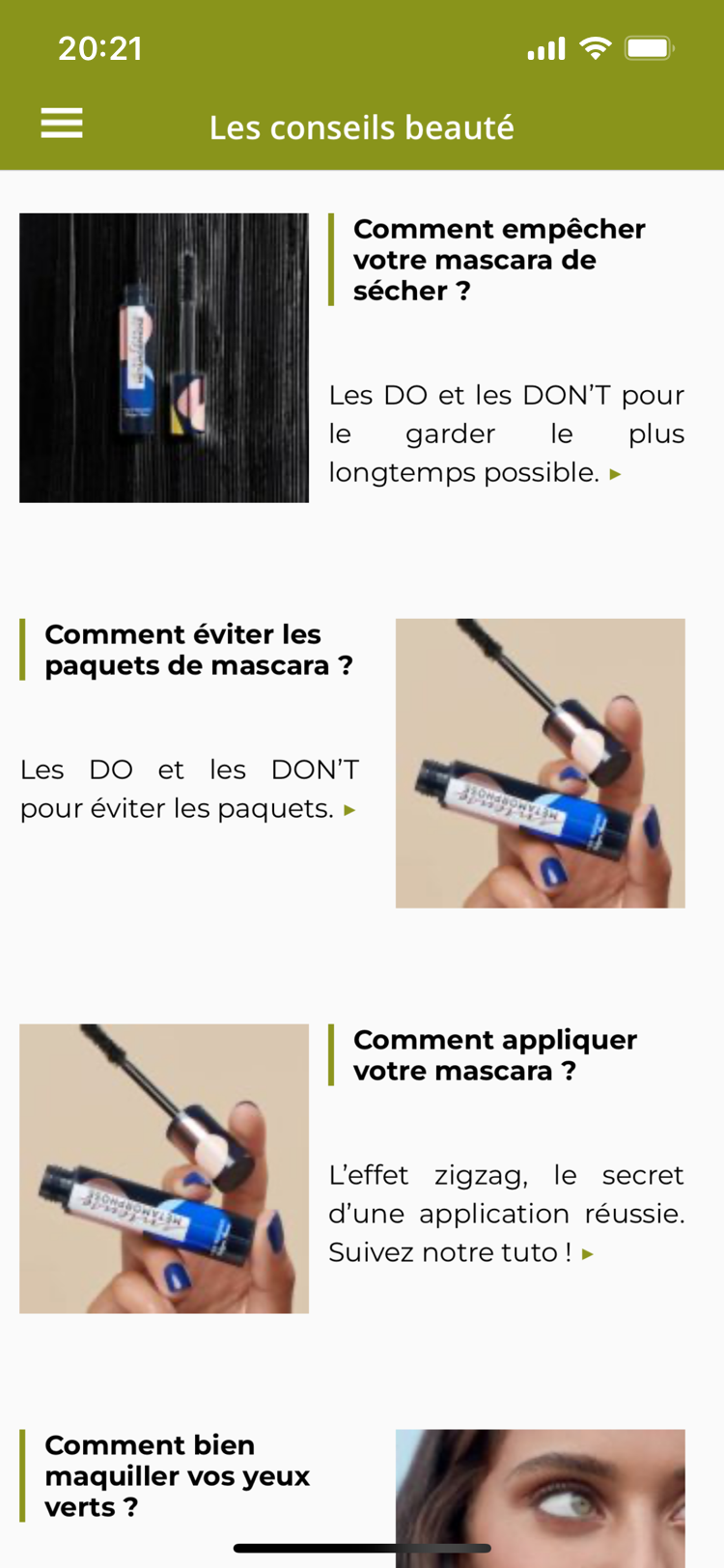Tap the blue mascara held-in-hand thumbnail
724x1568 pixels.
(540, 762)
